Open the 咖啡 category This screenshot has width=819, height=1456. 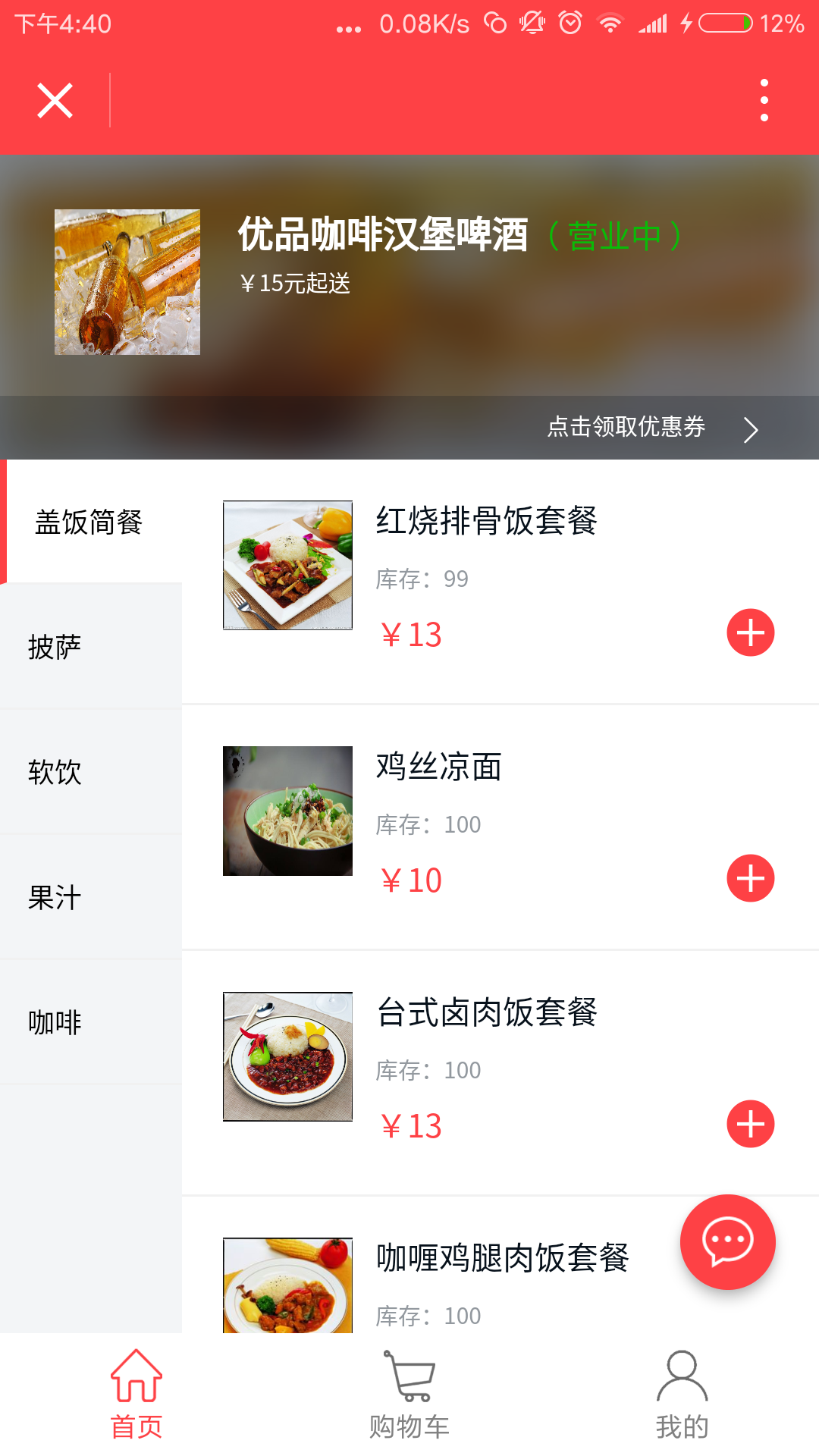point(55,1022)
